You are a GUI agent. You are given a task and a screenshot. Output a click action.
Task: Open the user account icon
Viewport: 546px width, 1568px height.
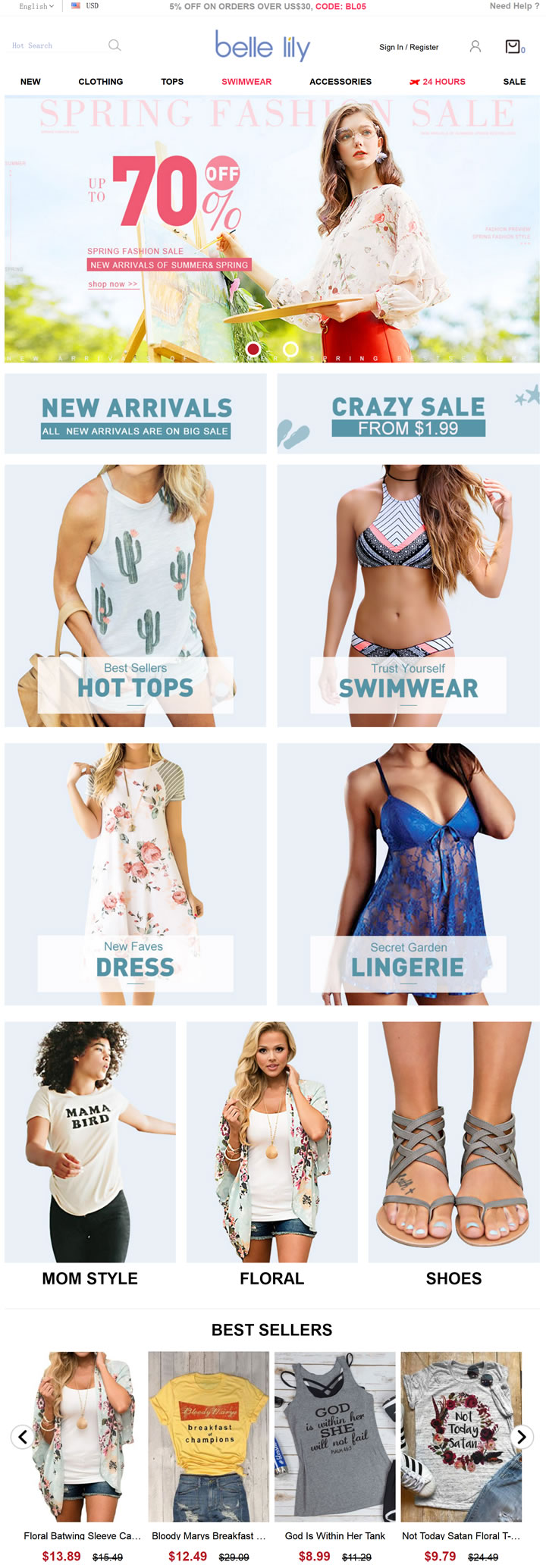pos(475,47)
